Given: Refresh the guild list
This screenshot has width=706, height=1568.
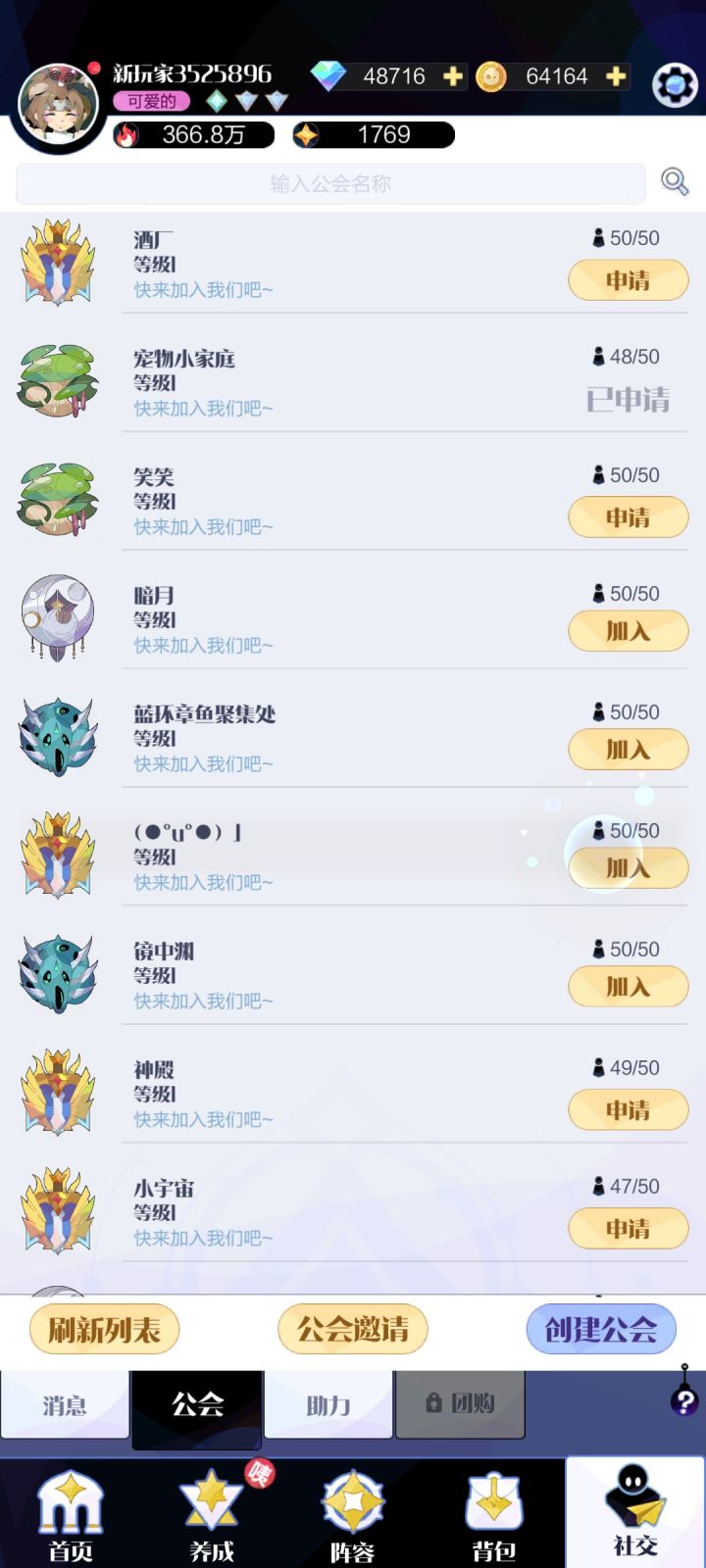Looking at the screenshot, I should click(x=103, y=1329).
